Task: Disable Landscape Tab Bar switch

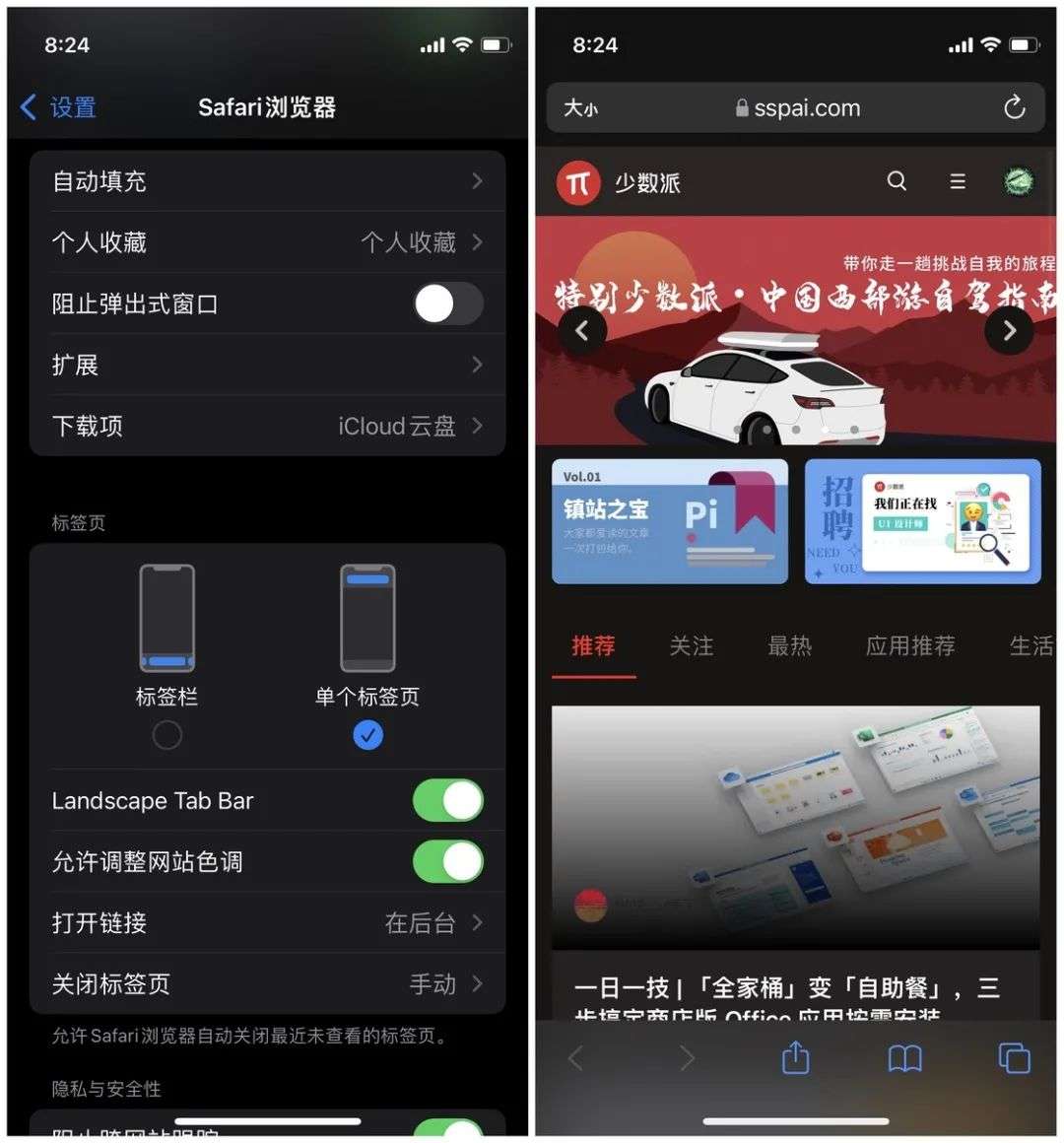Action: click(447, 800)
